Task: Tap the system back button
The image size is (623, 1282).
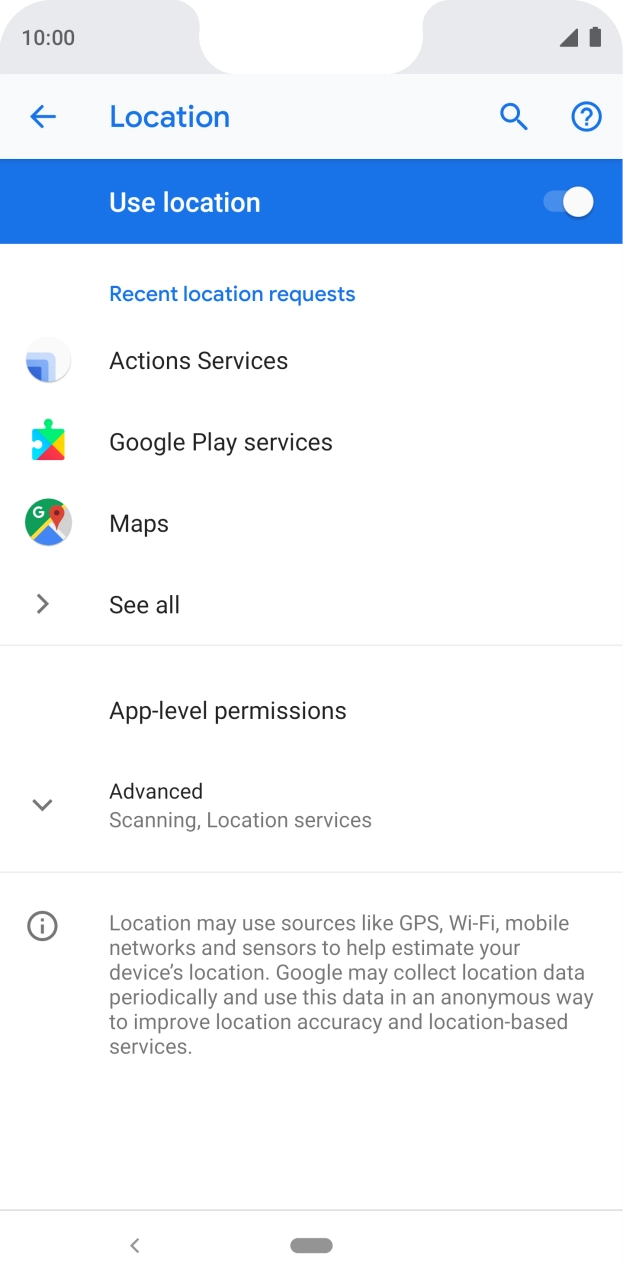Action: (x=135, y=1245)
